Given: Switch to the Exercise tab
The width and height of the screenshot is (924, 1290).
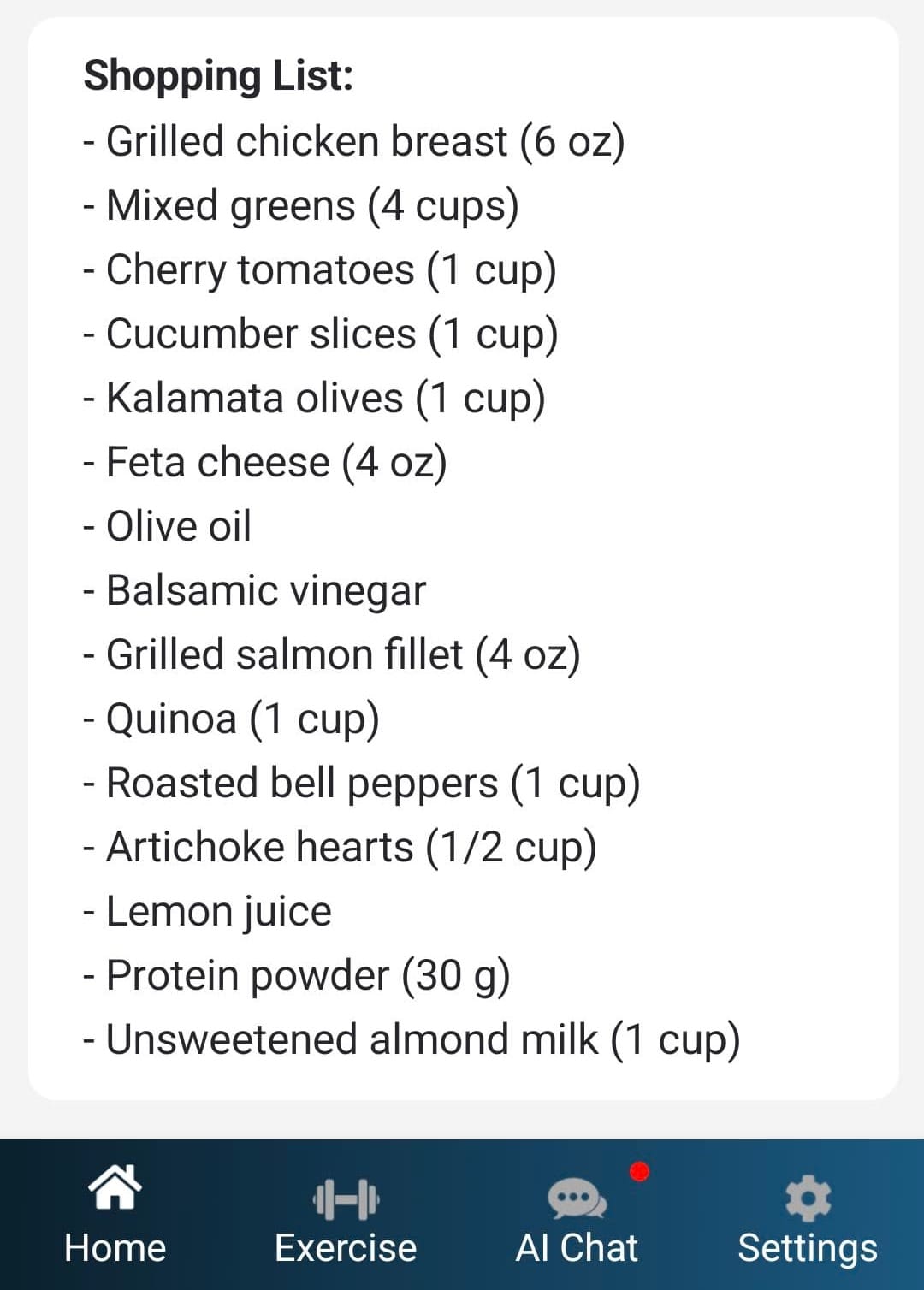Looking at the screenshot, I should (x=346, y=1215).
